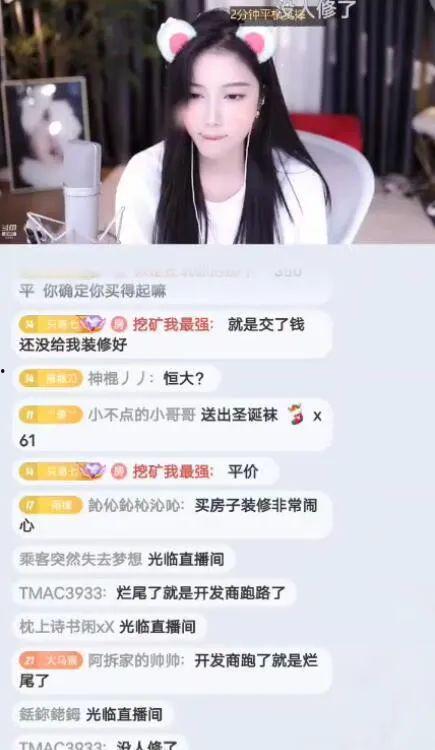Open 神棍丿丿's comment asking 恒大?
The height and width of the screenshot is (750, 435).
117,378
